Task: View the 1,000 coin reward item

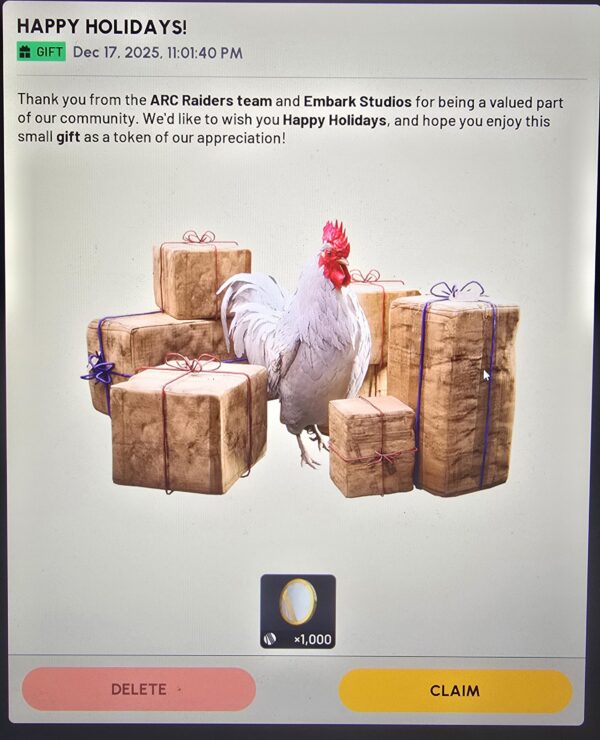Action: (298, 611)
